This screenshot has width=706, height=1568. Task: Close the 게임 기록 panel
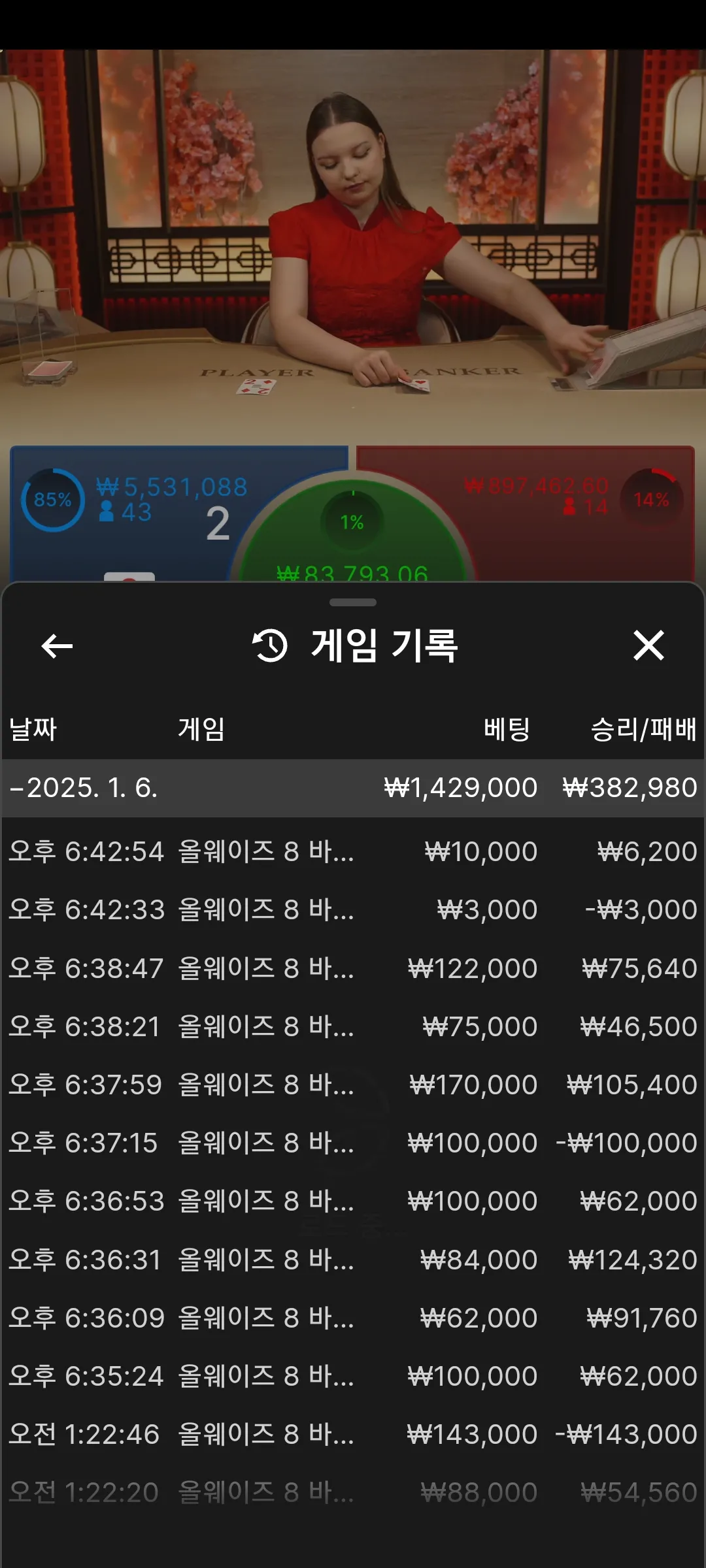648,645
